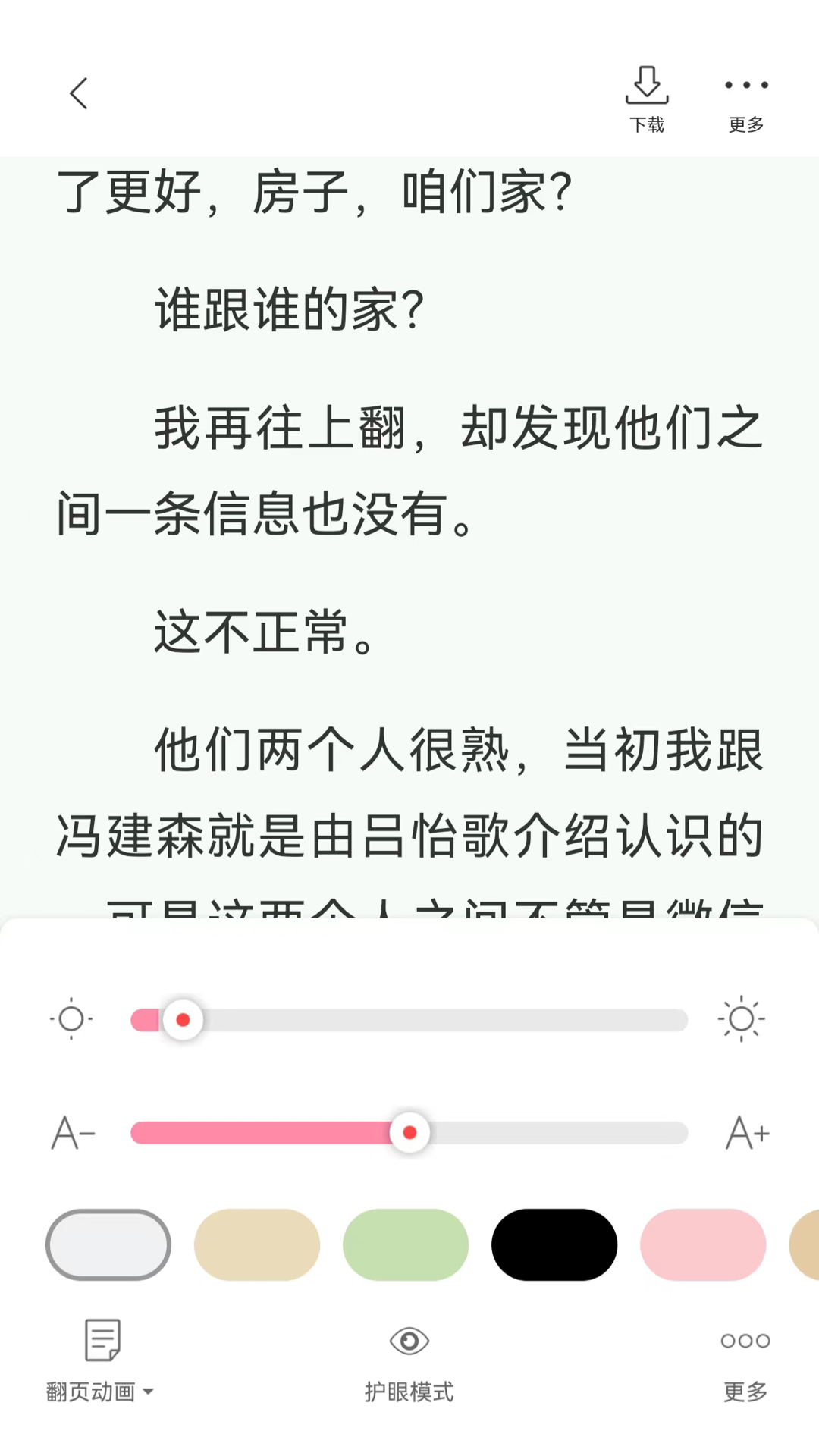
Task: Raise brightness with the bright sun icon
Action: pos(741,1019)
